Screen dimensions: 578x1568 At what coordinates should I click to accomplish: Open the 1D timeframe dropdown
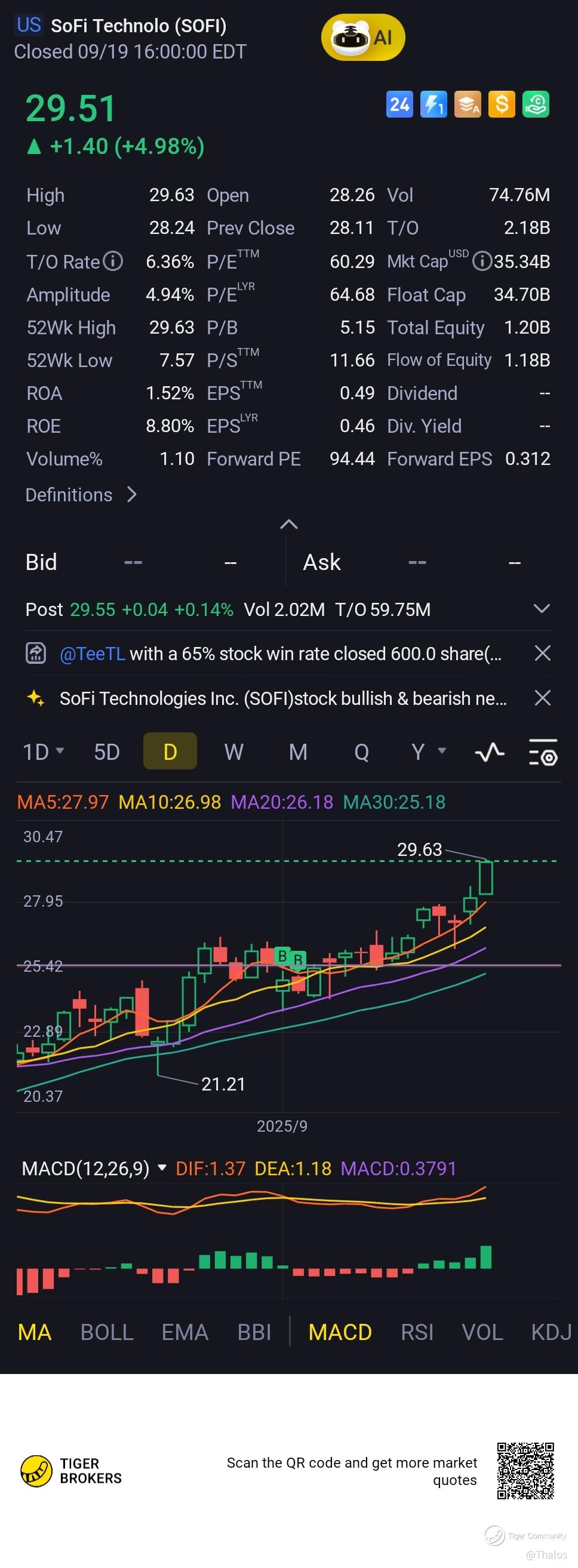point(43,752)
